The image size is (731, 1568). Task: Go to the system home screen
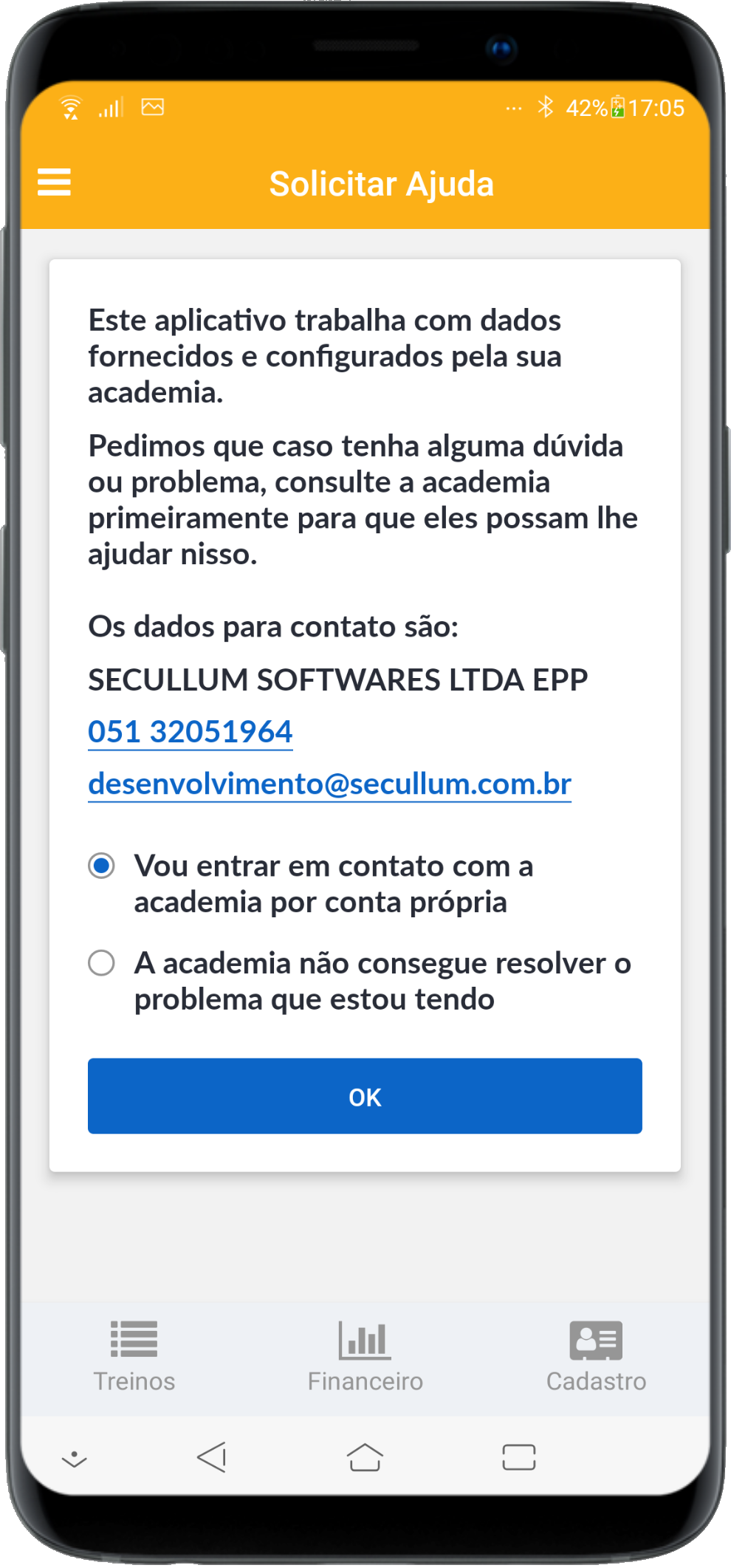[365, 1458]
